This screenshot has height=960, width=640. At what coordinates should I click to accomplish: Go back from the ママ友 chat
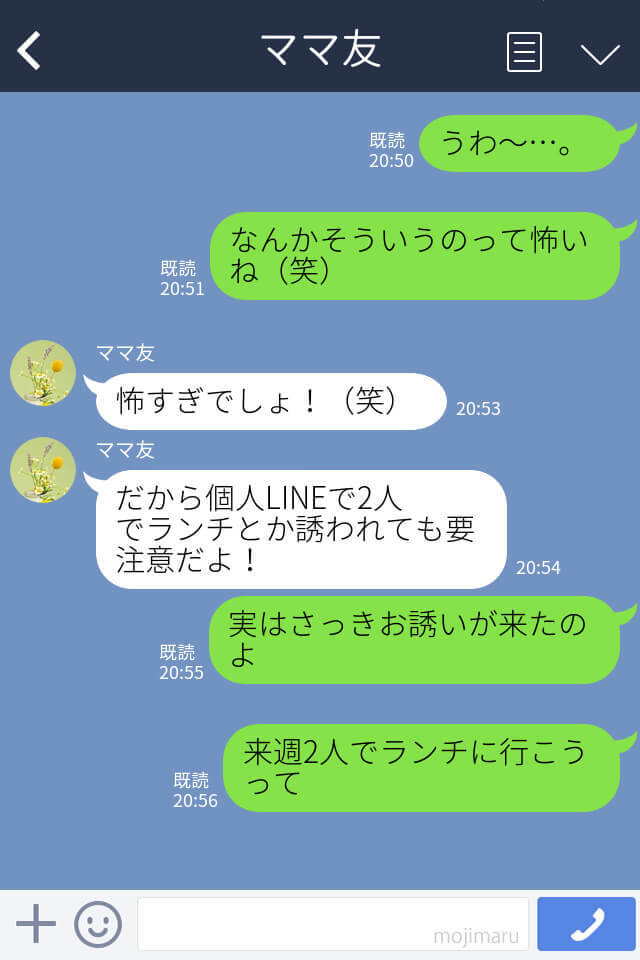[x=30, y=50]
